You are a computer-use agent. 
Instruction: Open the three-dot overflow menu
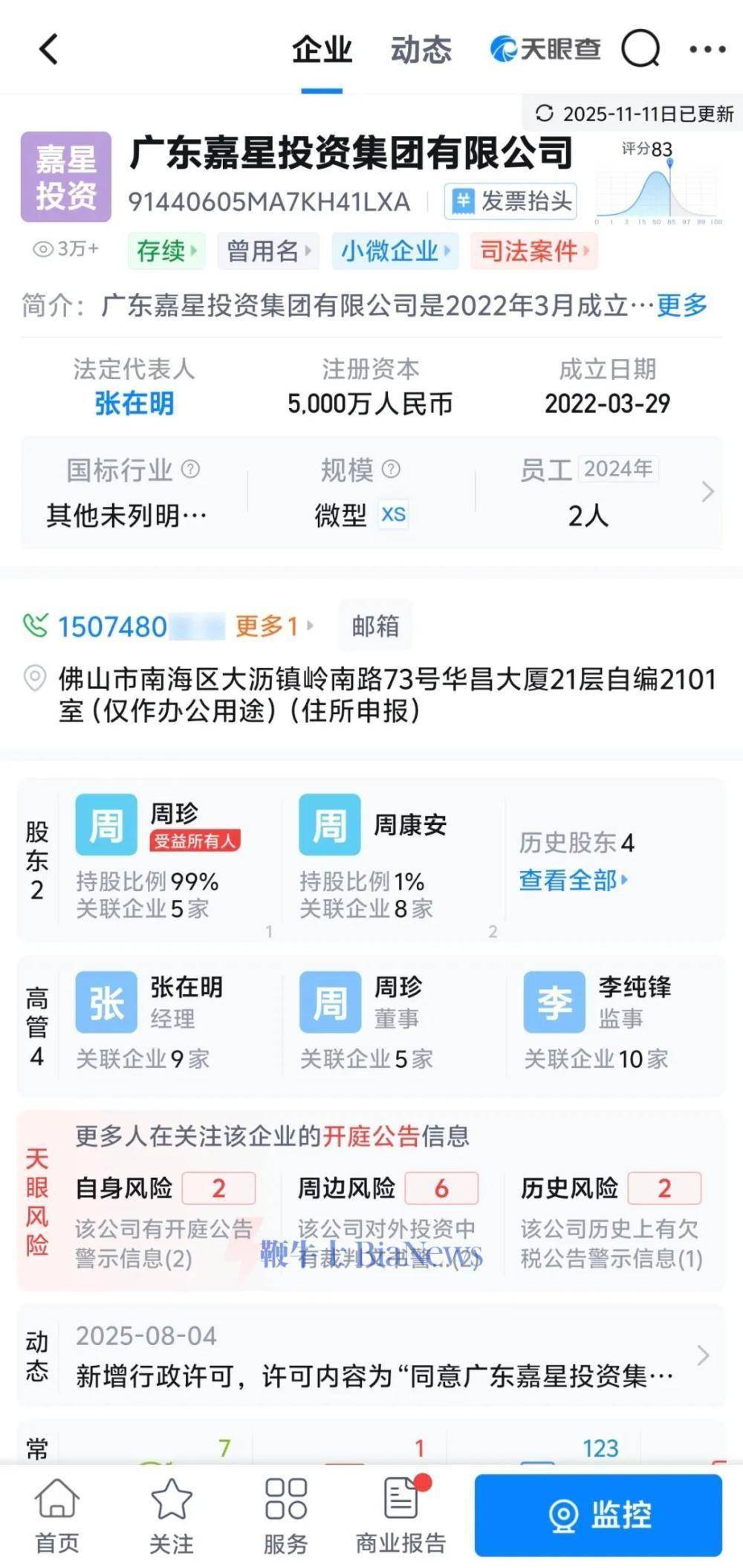pos(707,50)
